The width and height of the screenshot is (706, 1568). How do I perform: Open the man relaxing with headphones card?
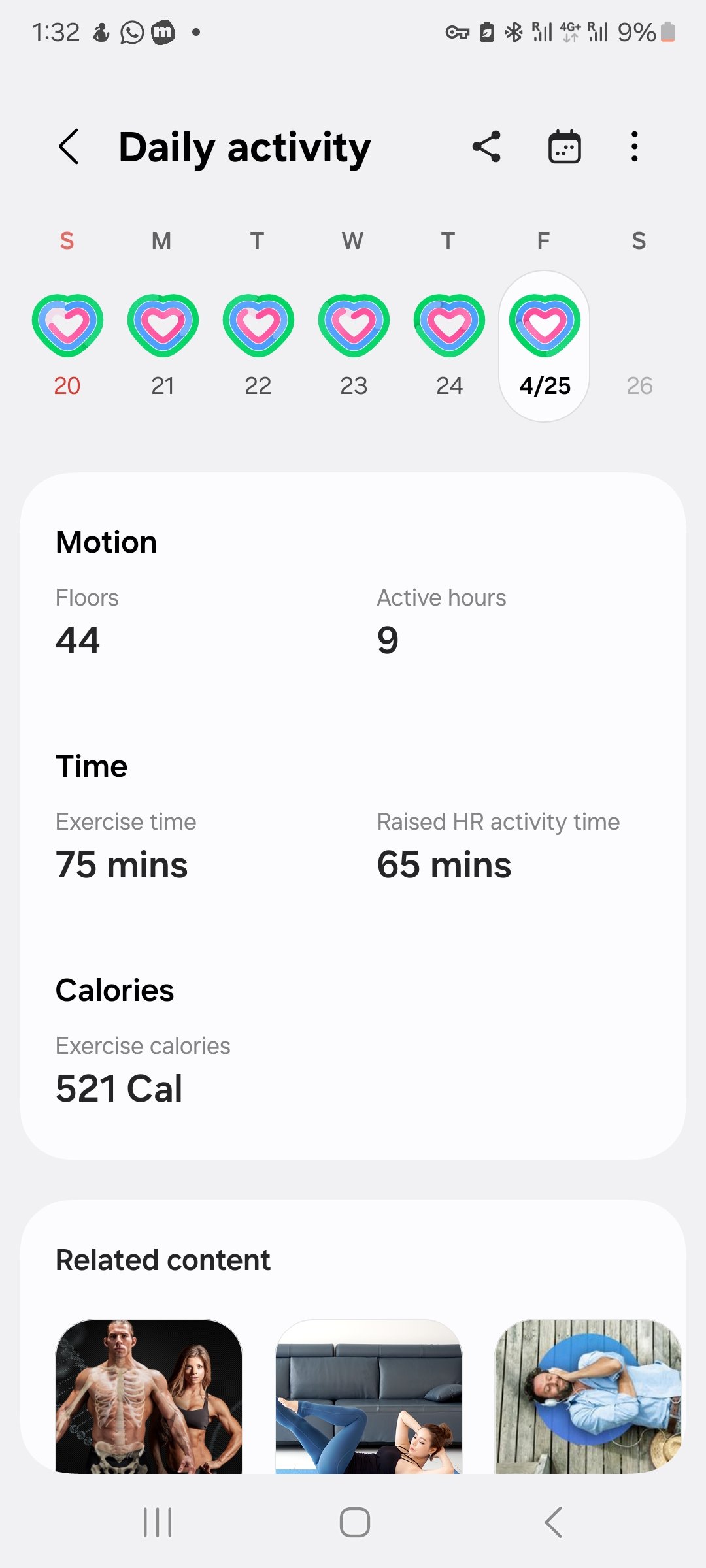[x=588, y=1396]
